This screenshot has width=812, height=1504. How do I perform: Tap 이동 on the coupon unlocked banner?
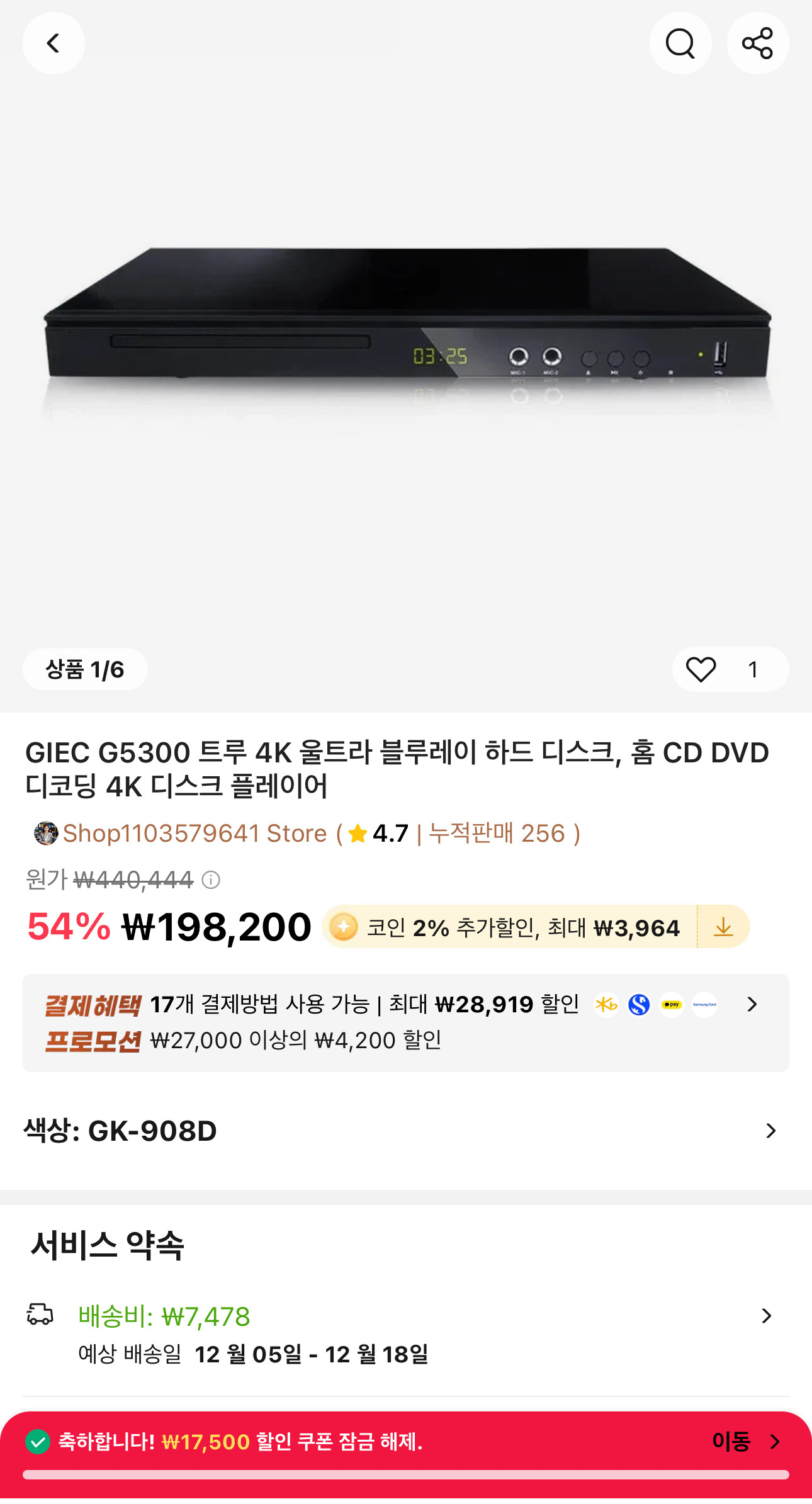pos(745,1441)
